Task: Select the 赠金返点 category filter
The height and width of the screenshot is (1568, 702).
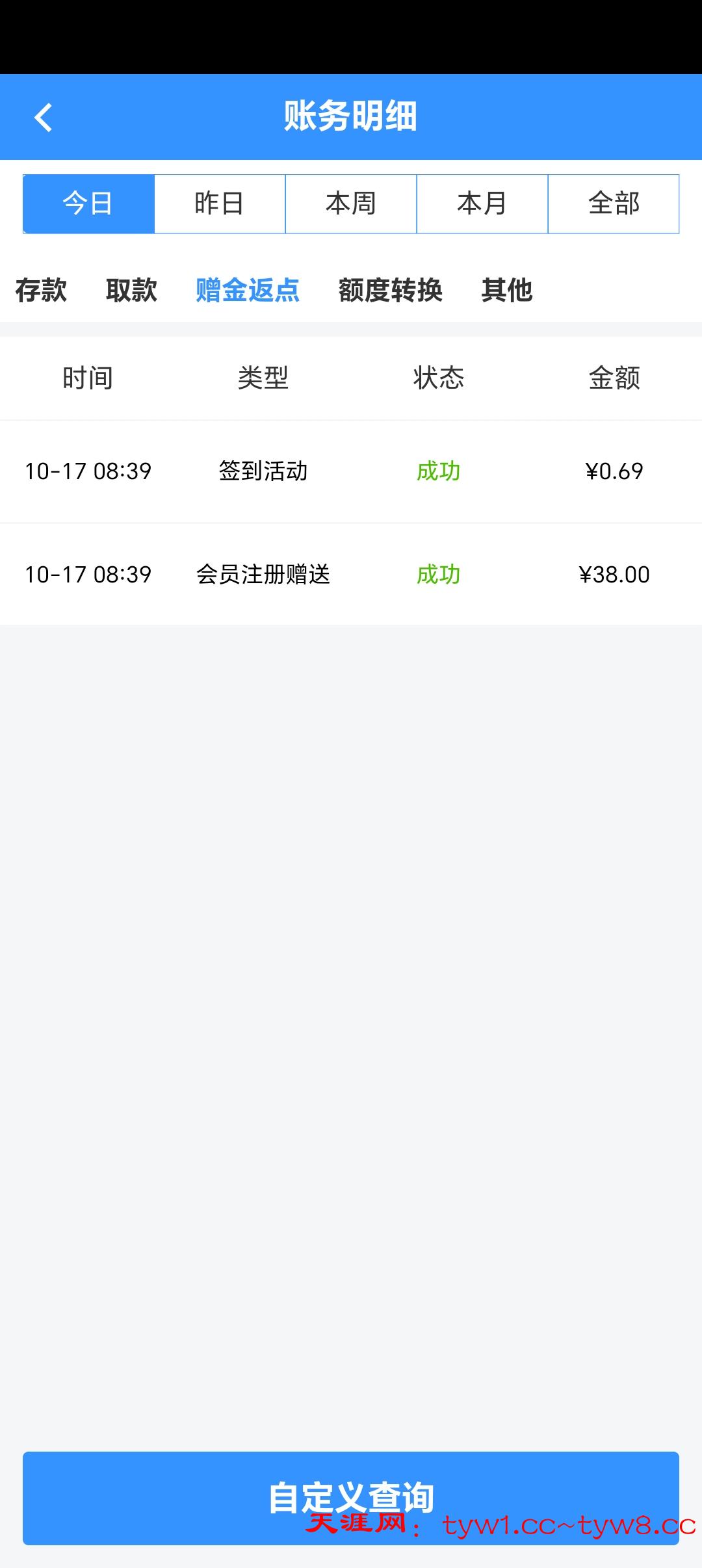Action: (x=247, y=292)
